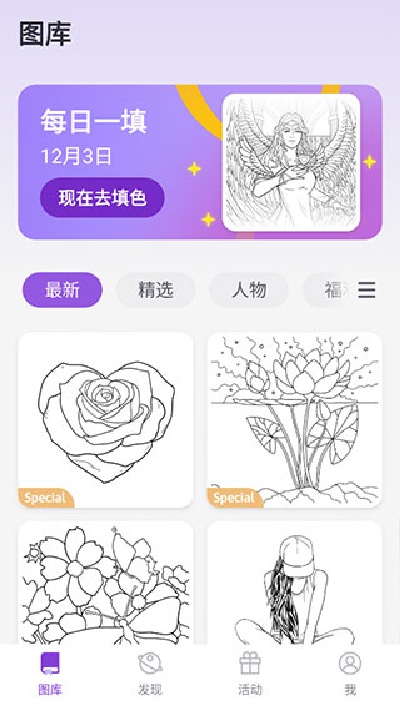This screenshot has height=711, width=400.
Task: Go to the 发现 tab
Action: click(150, 674)
